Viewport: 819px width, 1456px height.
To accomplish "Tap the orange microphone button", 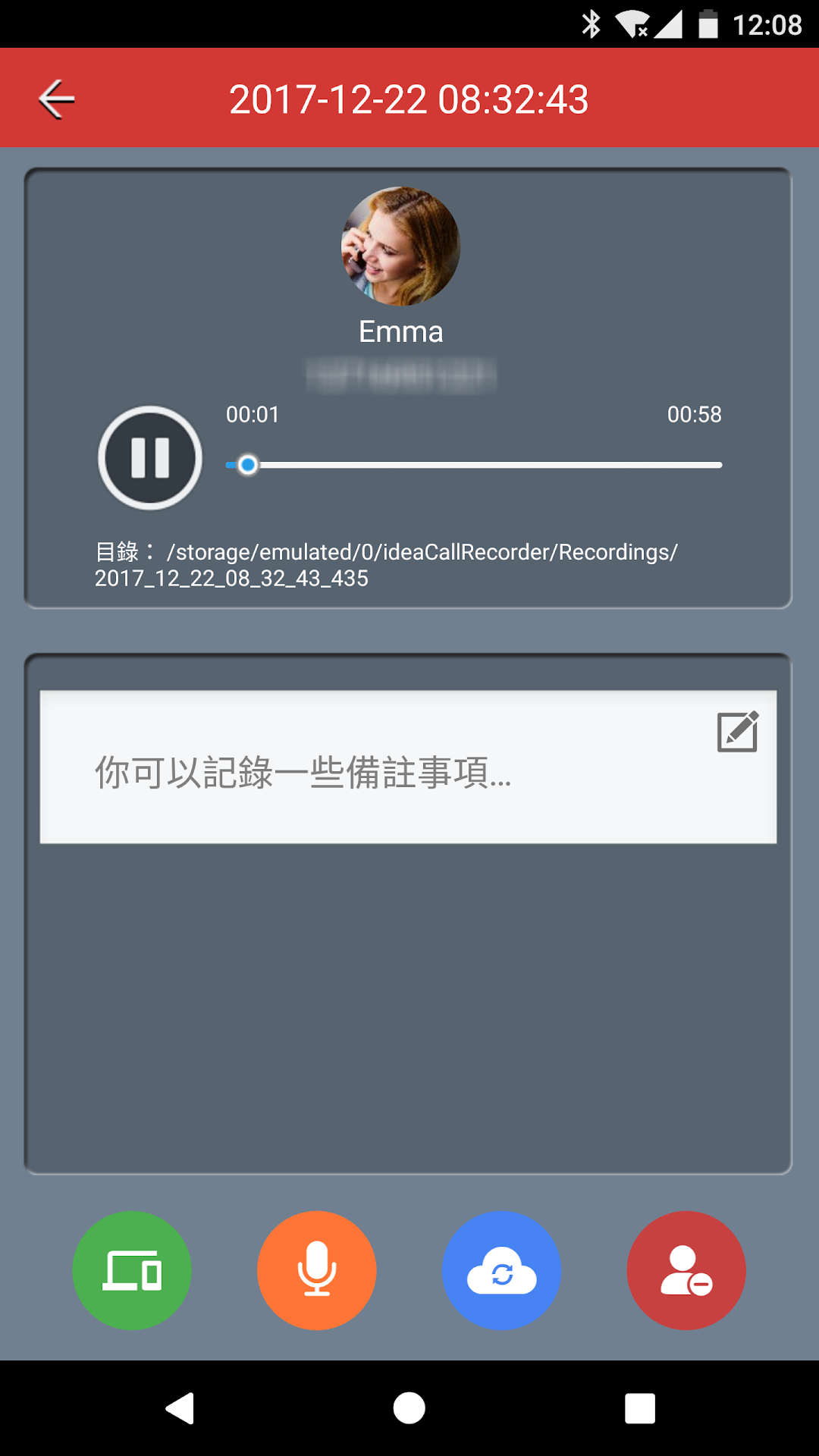I will [x=317, y=1270].
